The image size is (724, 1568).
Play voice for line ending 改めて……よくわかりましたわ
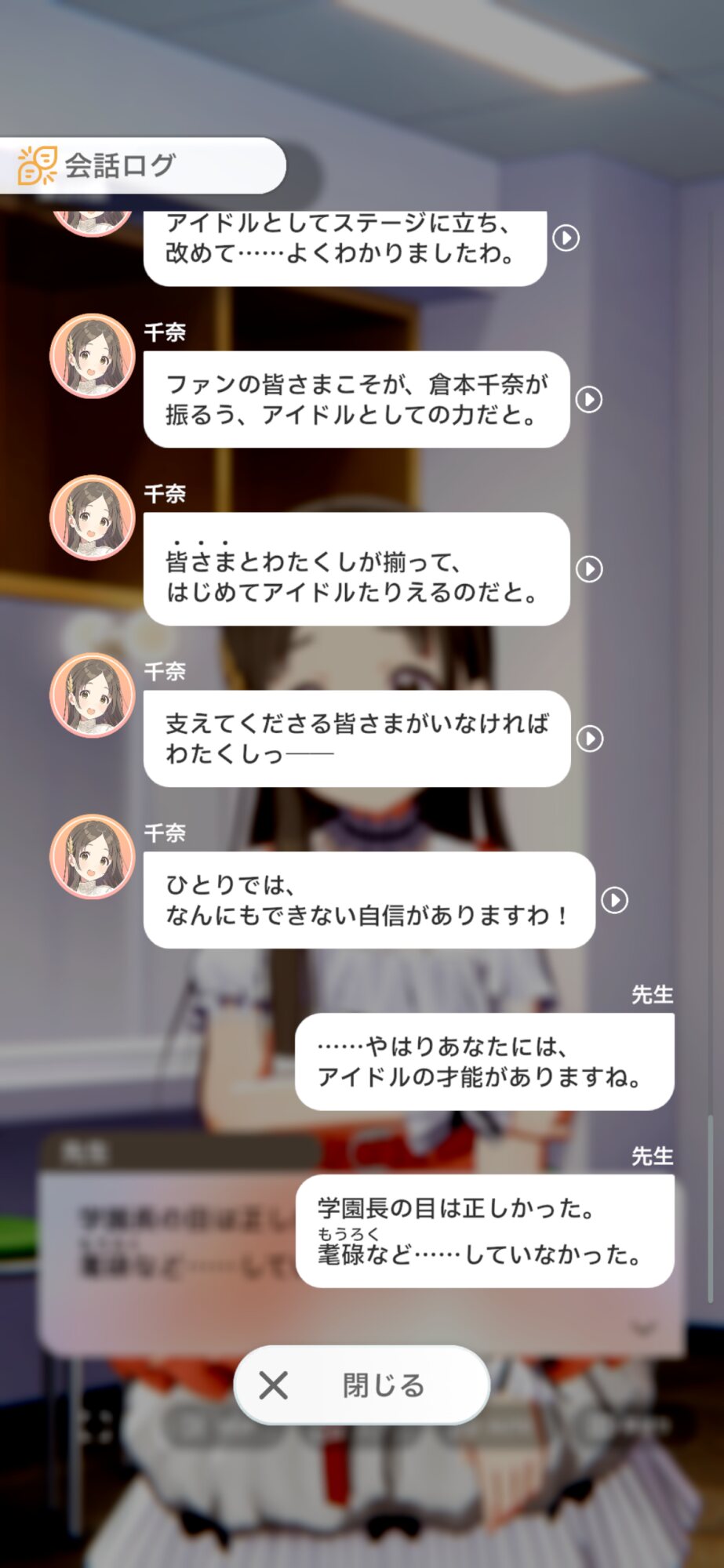click(566, 238)
